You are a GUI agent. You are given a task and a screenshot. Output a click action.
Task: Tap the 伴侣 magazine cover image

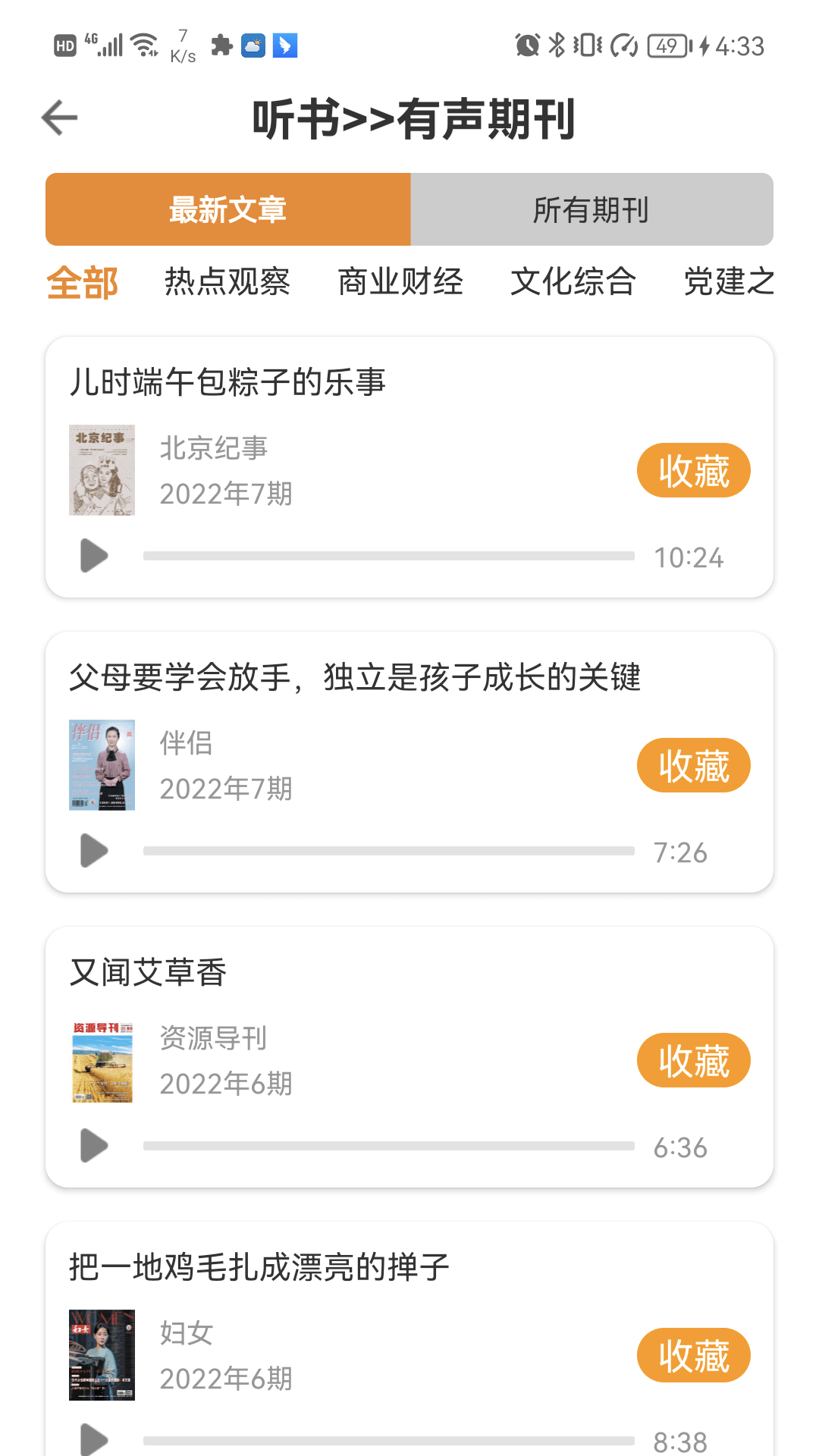(x=102, y=764)
